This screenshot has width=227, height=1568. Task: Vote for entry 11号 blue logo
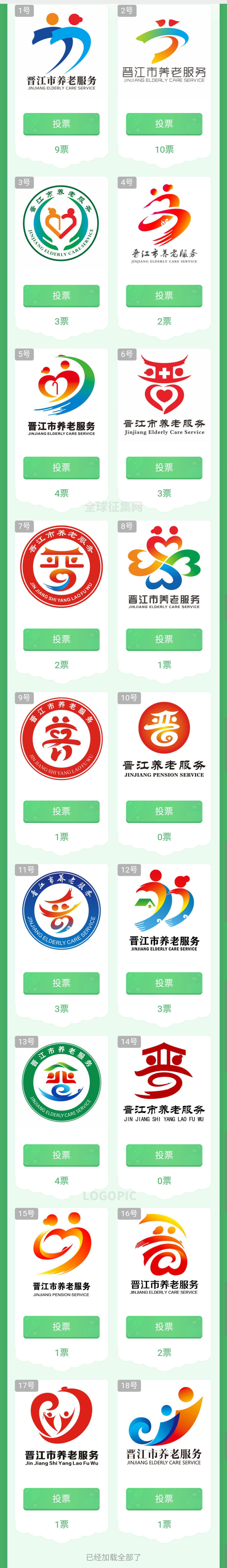61,983
